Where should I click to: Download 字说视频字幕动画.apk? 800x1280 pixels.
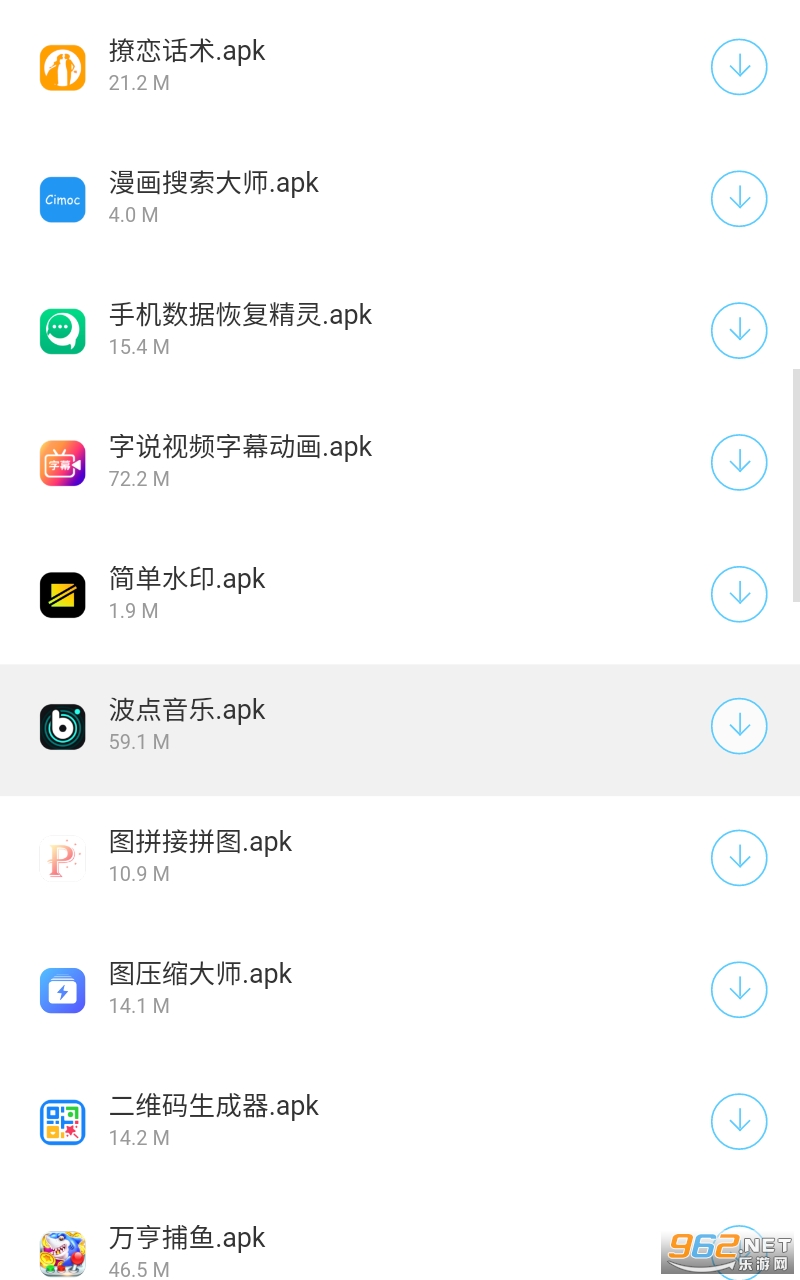point(739,462)
